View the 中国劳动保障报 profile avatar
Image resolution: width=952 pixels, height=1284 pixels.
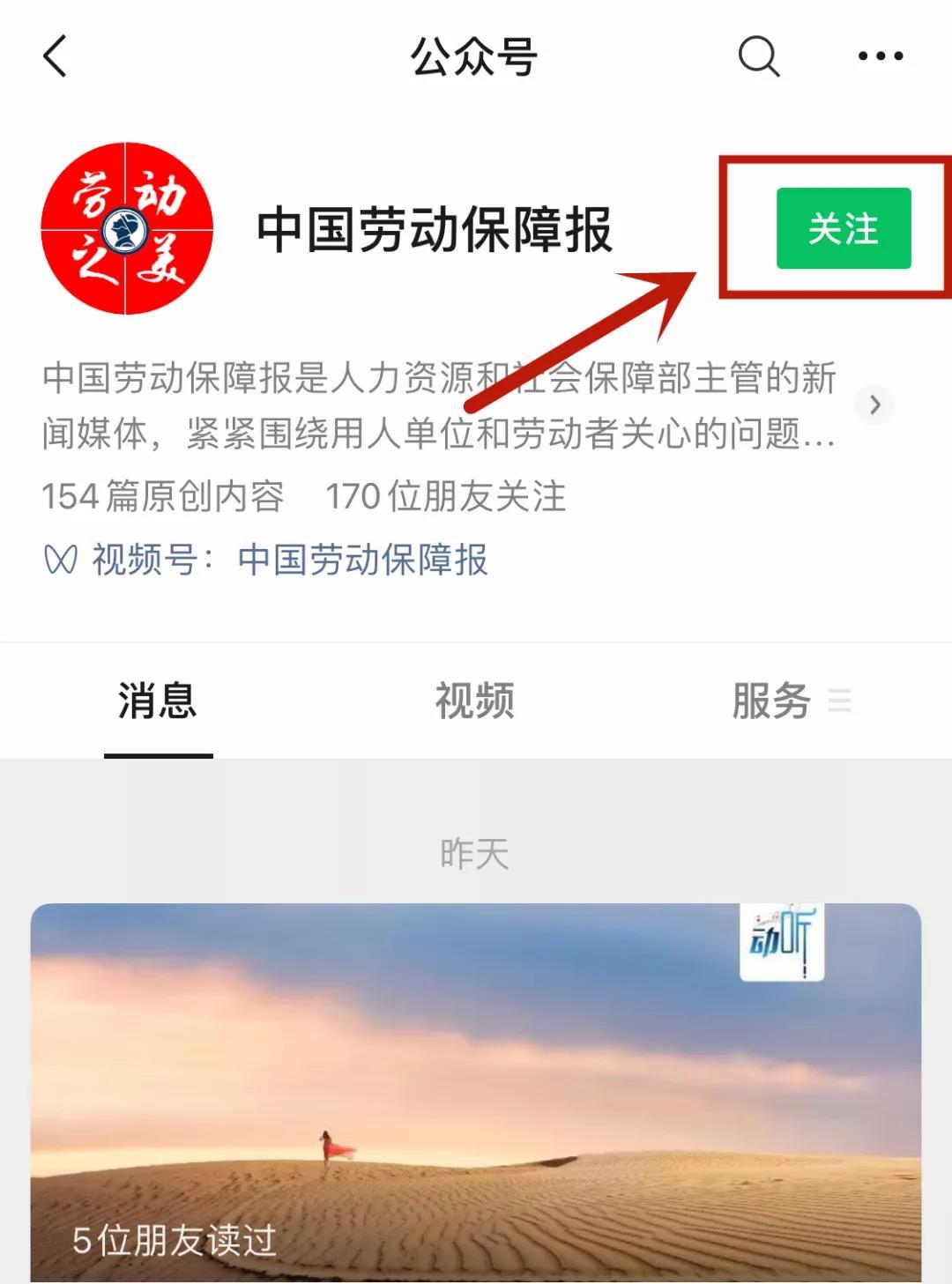pyautogui.click(x=127, y=228)
